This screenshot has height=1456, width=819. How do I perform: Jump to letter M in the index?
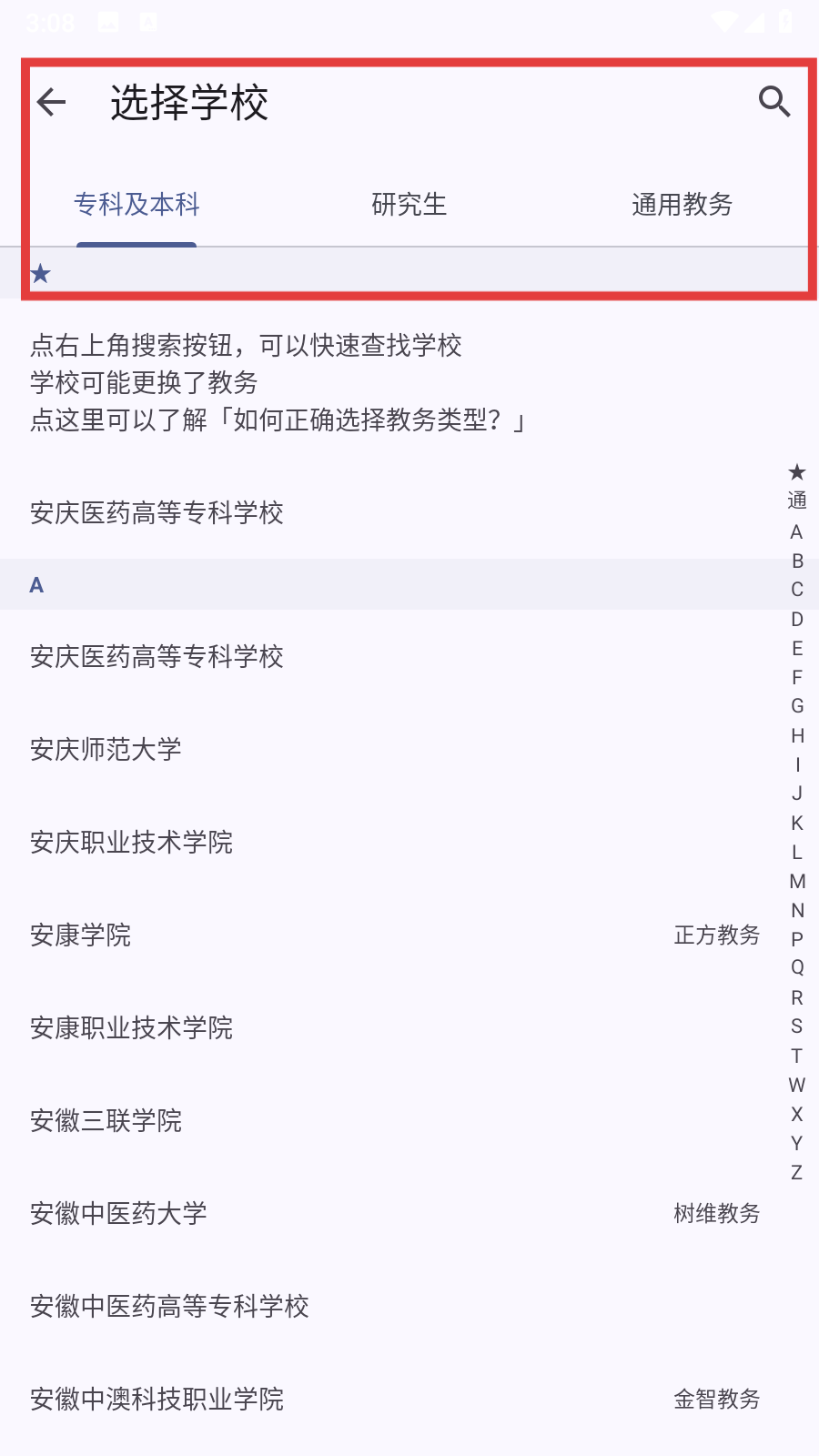(797, 881)
